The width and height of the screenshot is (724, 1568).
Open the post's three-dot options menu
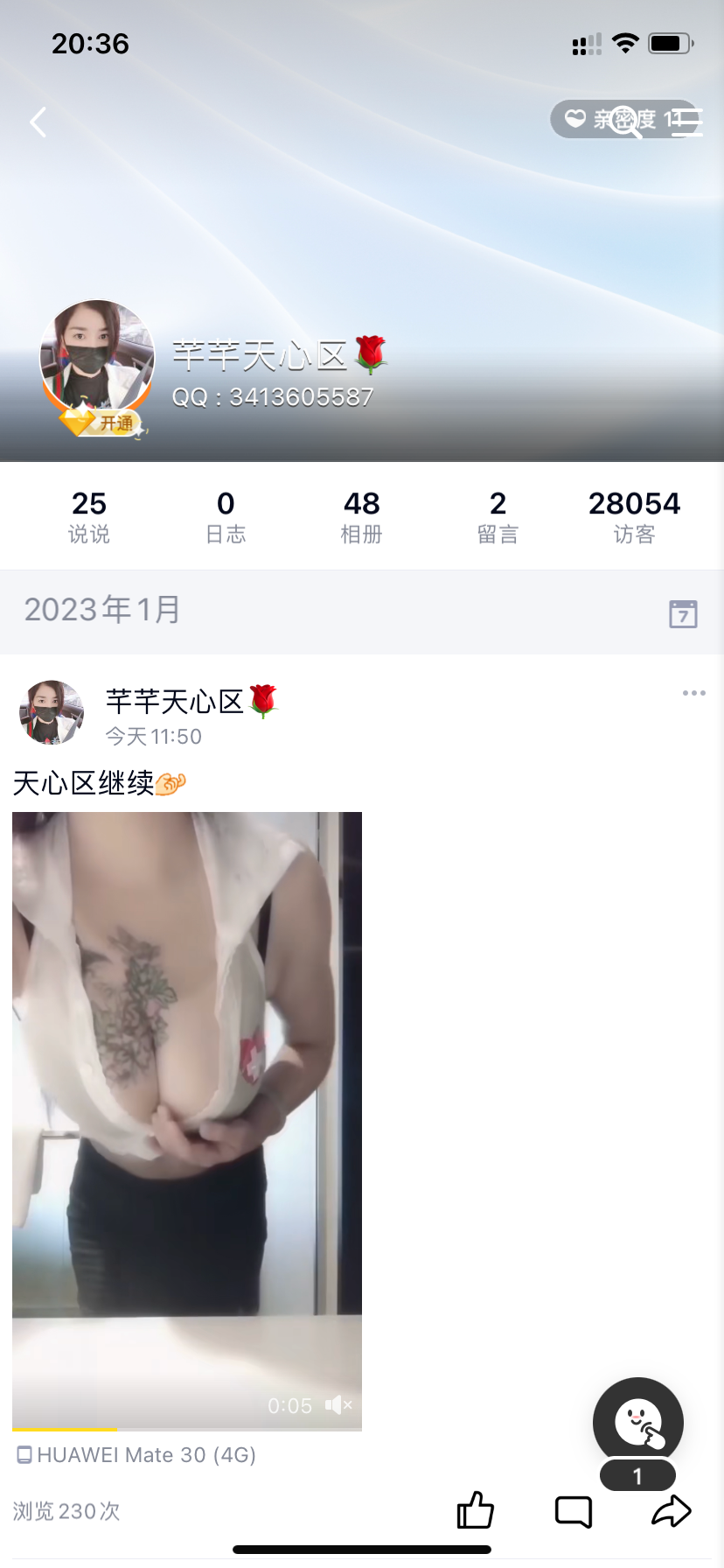693,693
